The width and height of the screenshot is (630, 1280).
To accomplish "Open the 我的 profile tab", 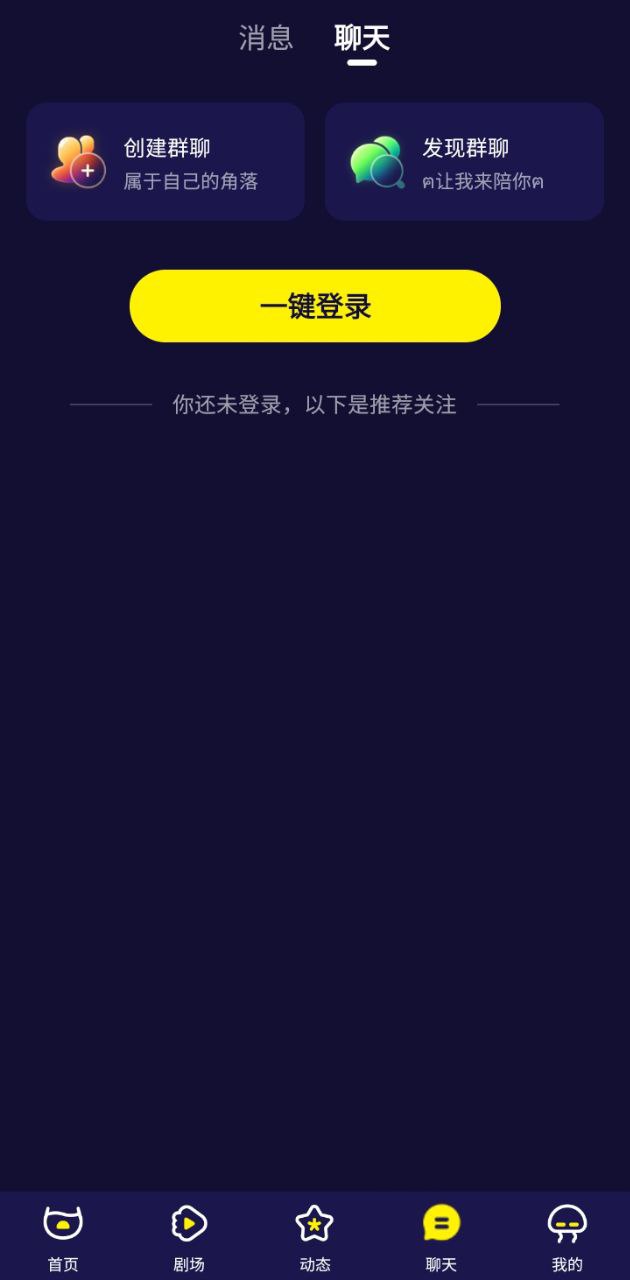I will [567, 1236].
